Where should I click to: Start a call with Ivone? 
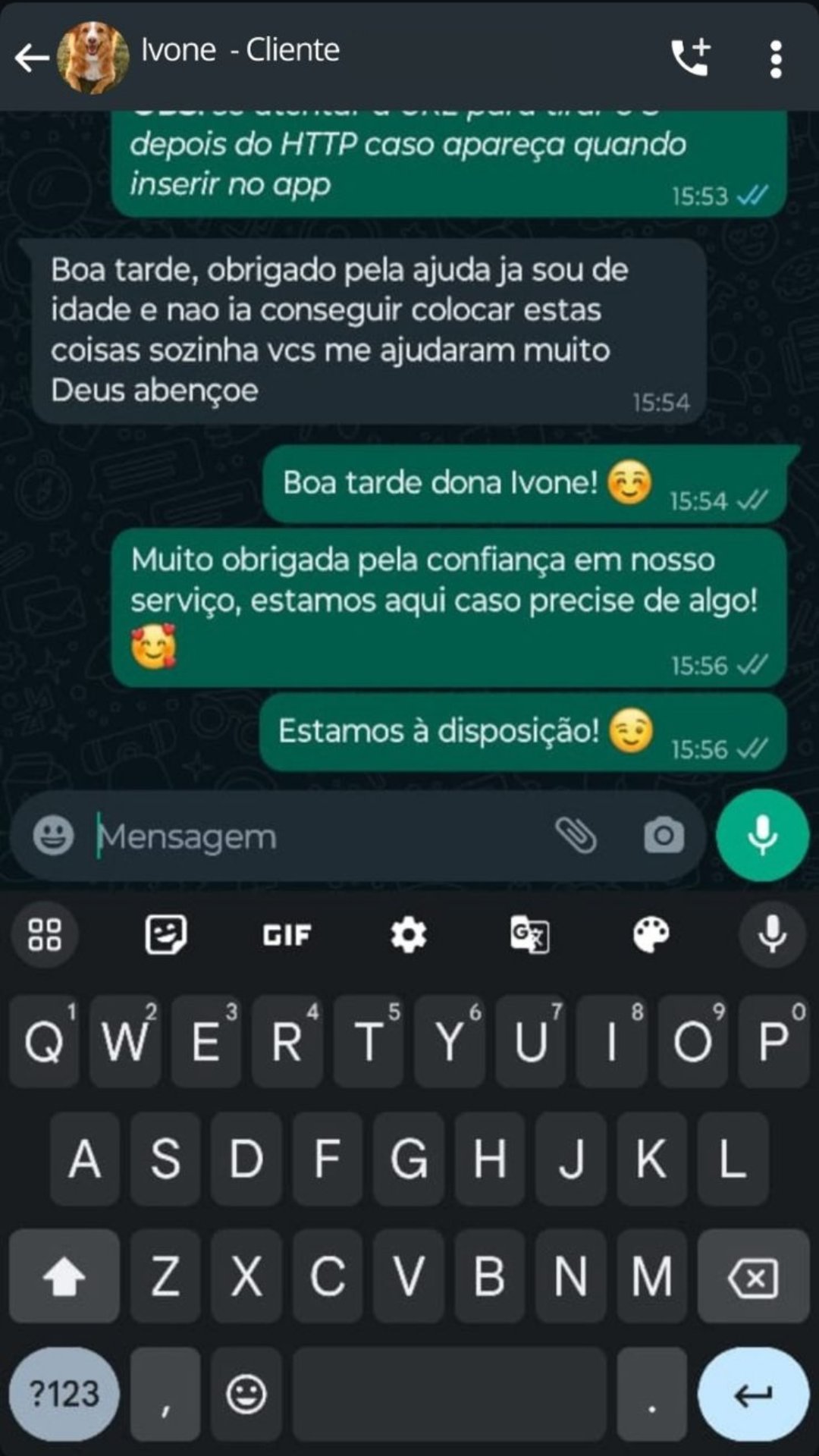tap(690, 58)
